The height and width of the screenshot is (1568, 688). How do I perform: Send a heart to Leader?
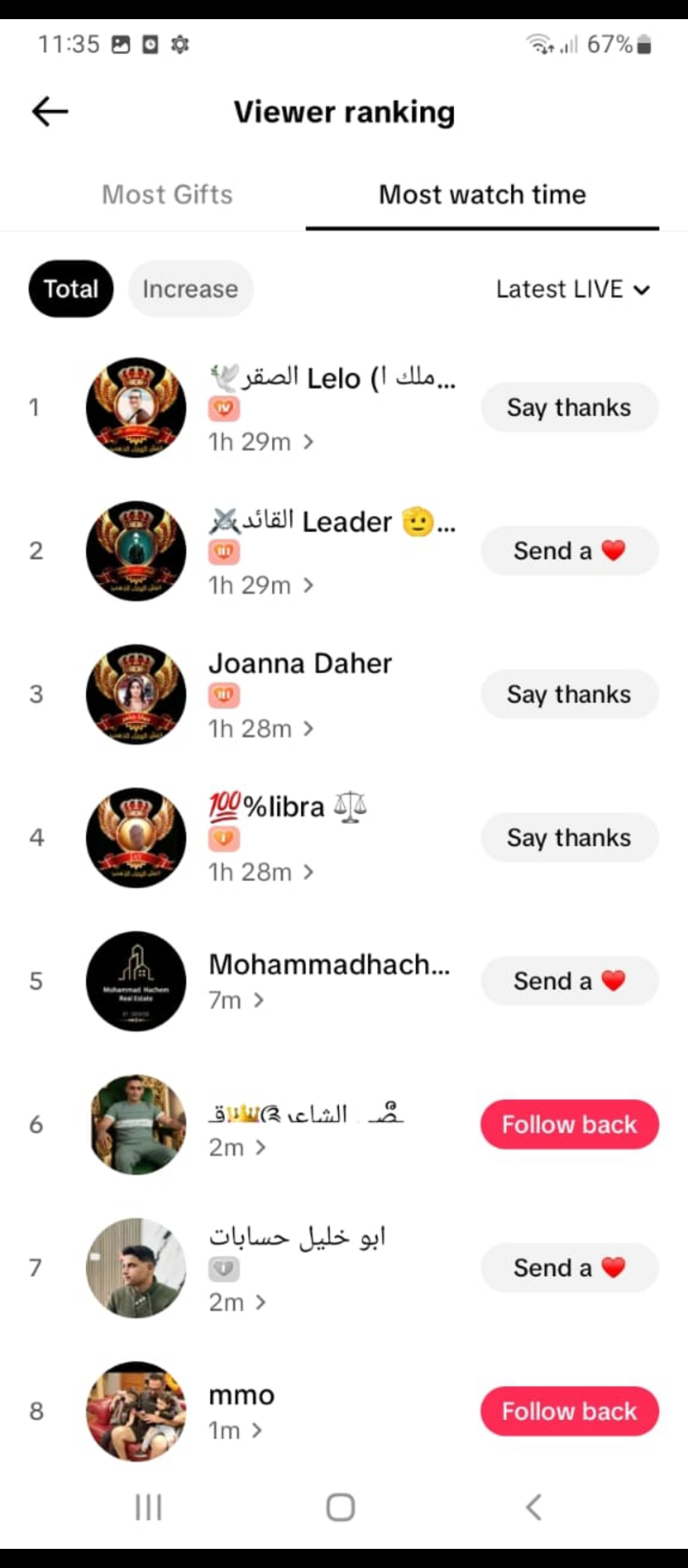coord(569,551)
